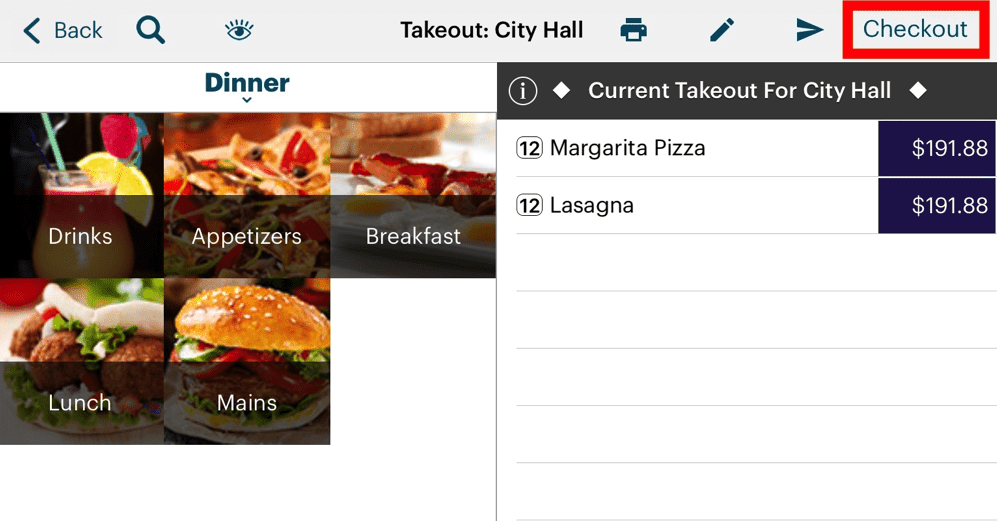Select the Margarita Pizza order line
The image size is (997, 521).
coord(697,149)
